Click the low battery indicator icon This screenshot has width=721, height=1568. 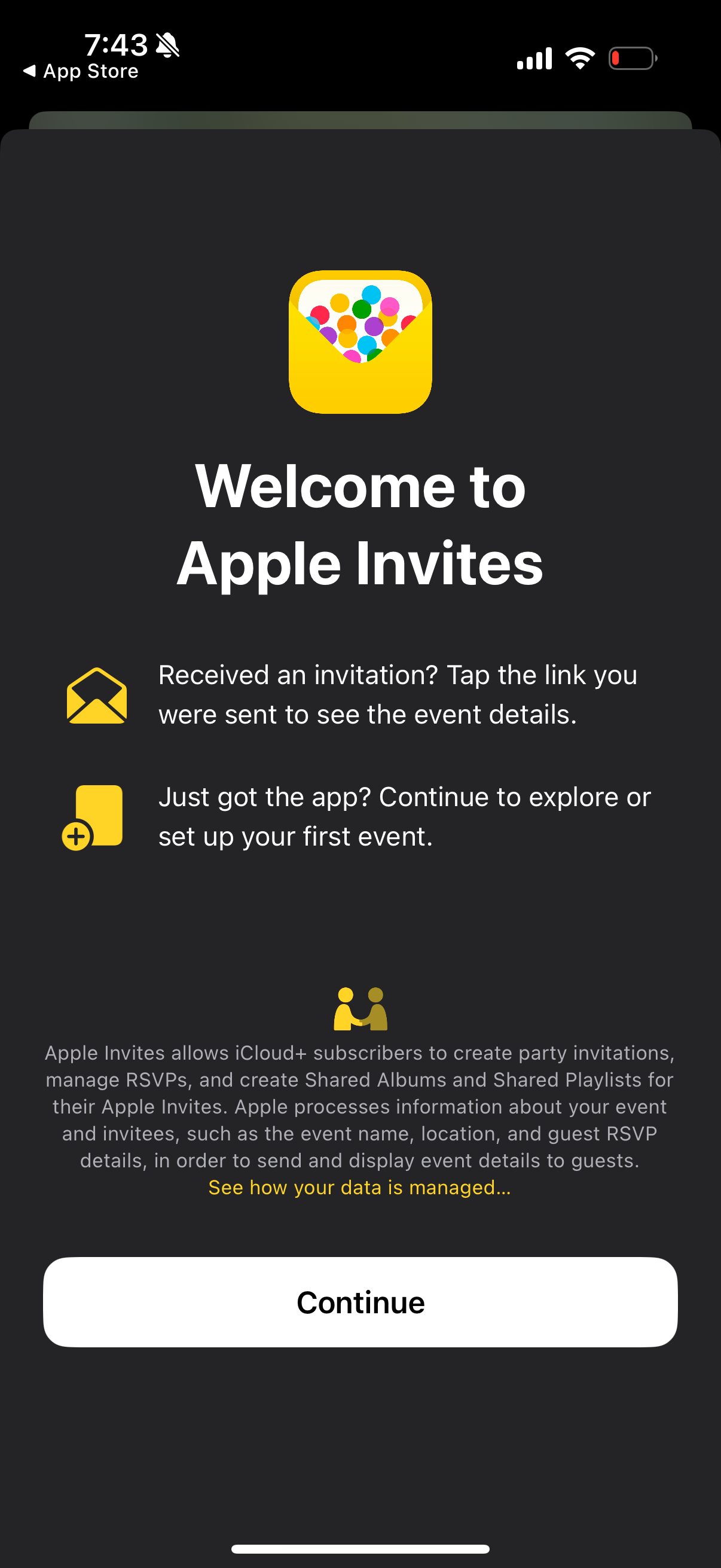[631, 58]
